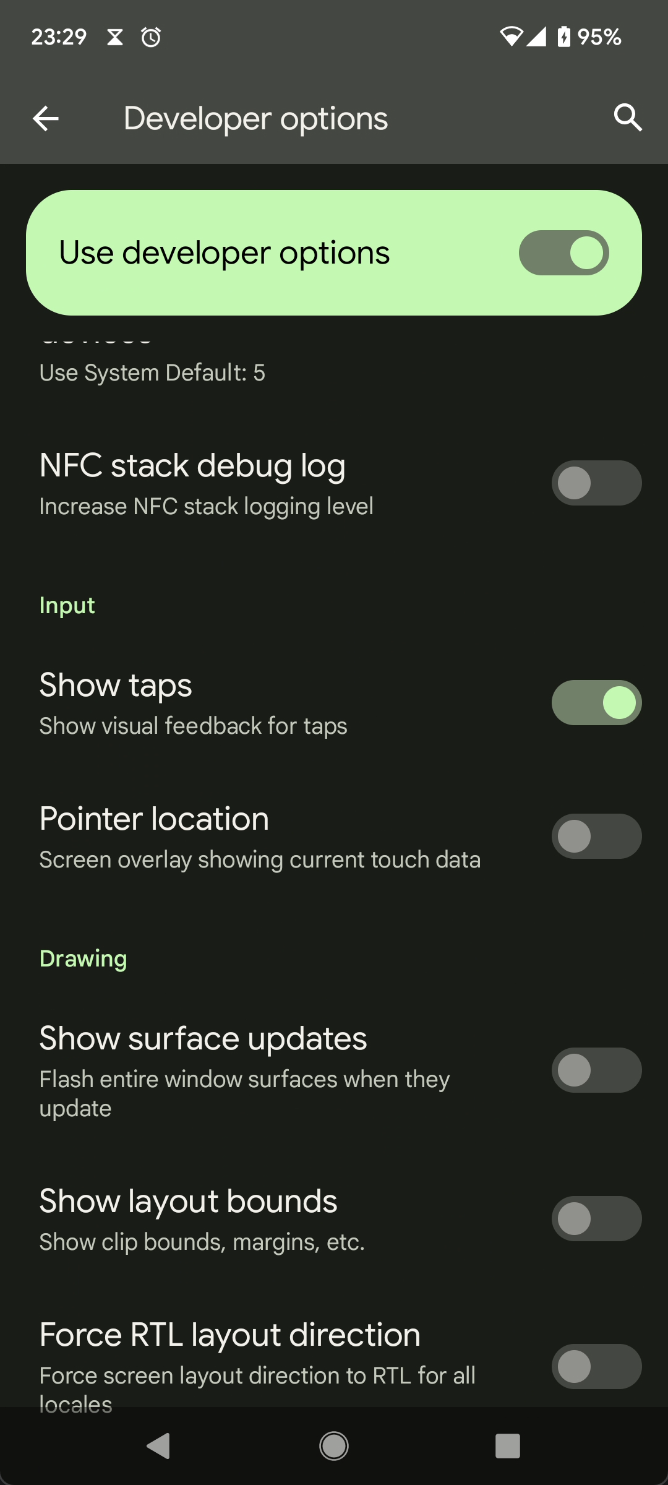Turn off Use developer options switch
Viewport: 668px width, 1485px height.
564,253
